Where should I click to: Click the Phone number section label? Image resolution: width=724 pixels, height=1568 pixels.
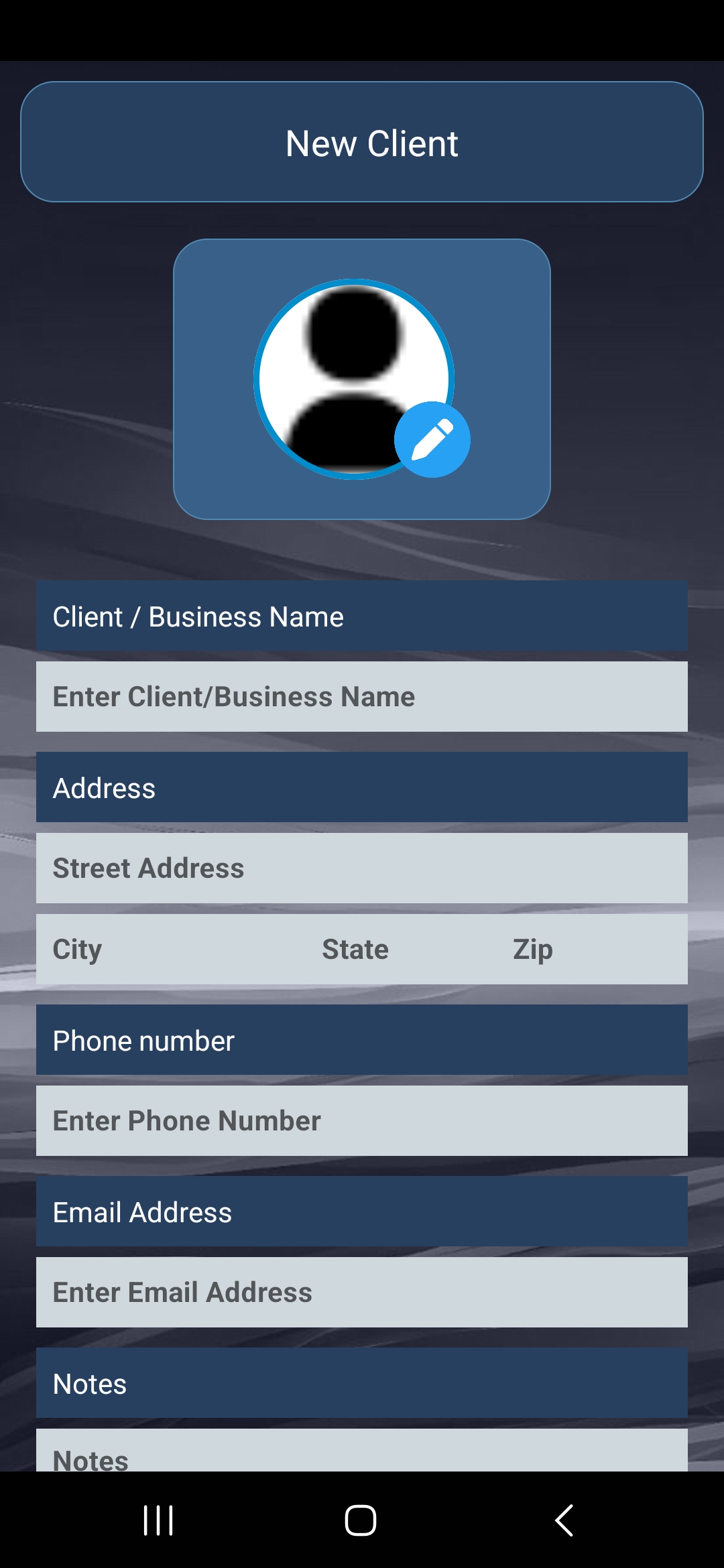tap(362, 1040)
